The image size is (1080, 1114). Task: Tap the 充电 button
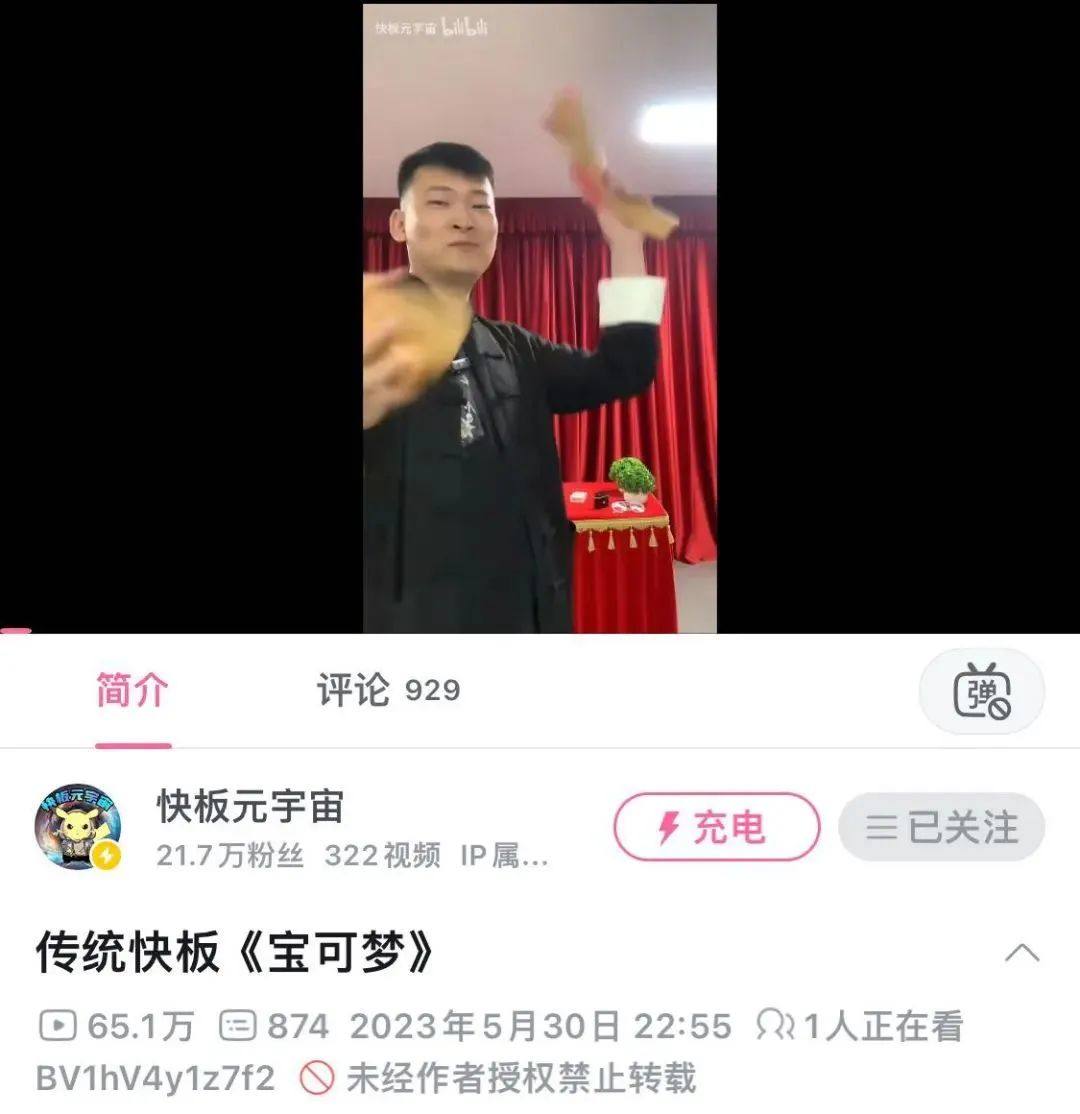(716, 827)
